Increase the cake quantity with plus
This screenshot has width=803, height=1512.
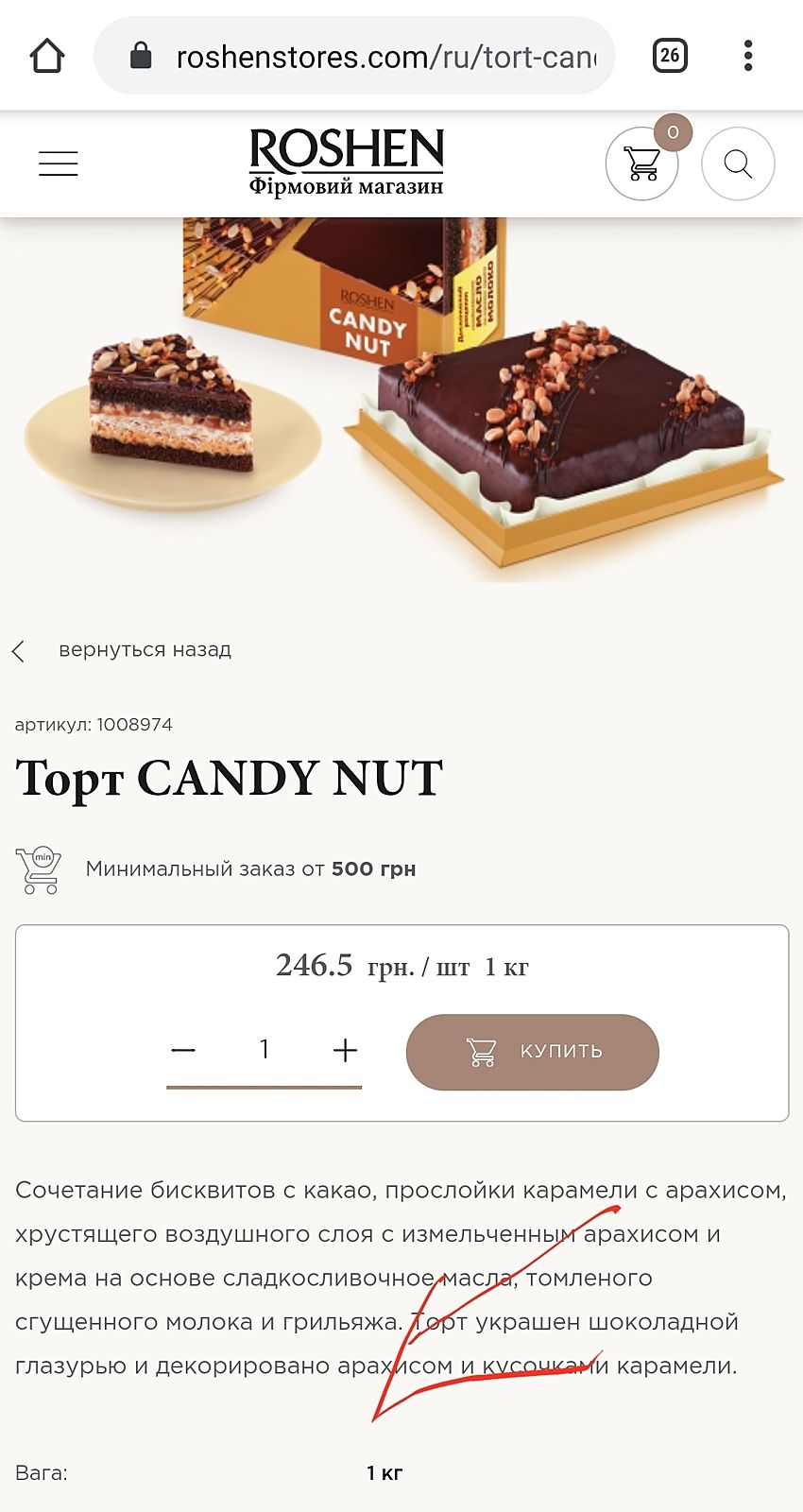pyautogui.click(x=346, y=1050)
